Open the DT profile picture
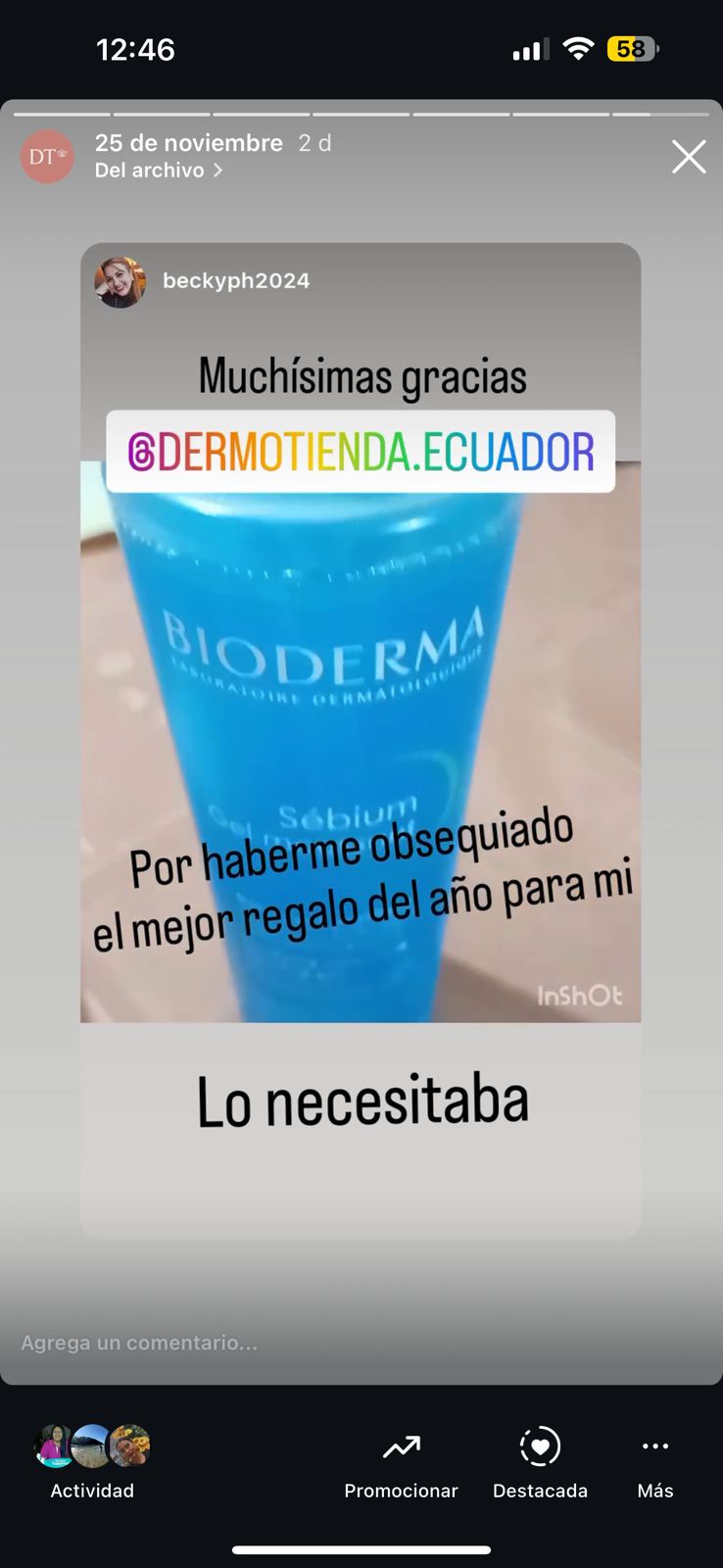 (x=47, y=157)
